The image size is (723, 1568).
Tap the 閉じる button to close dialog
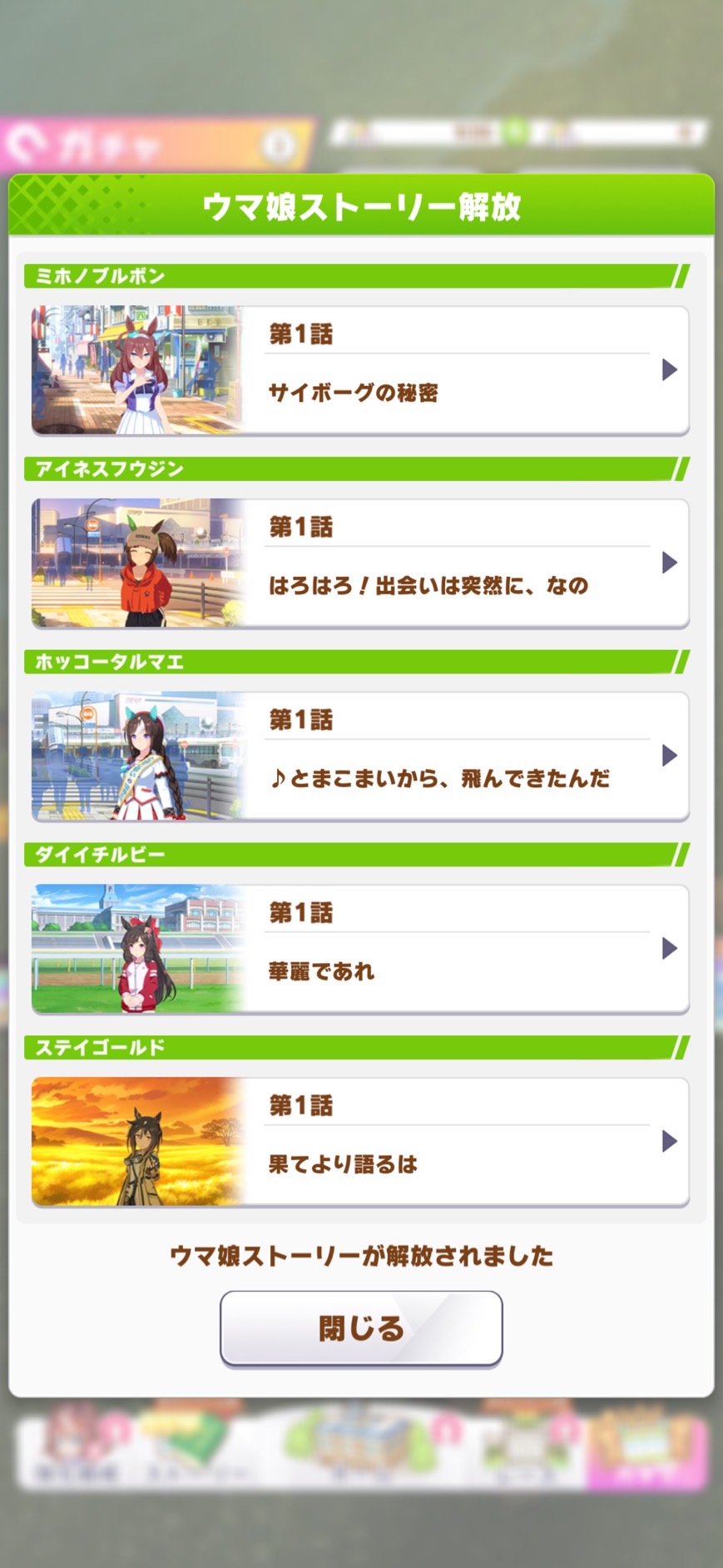360,1328
